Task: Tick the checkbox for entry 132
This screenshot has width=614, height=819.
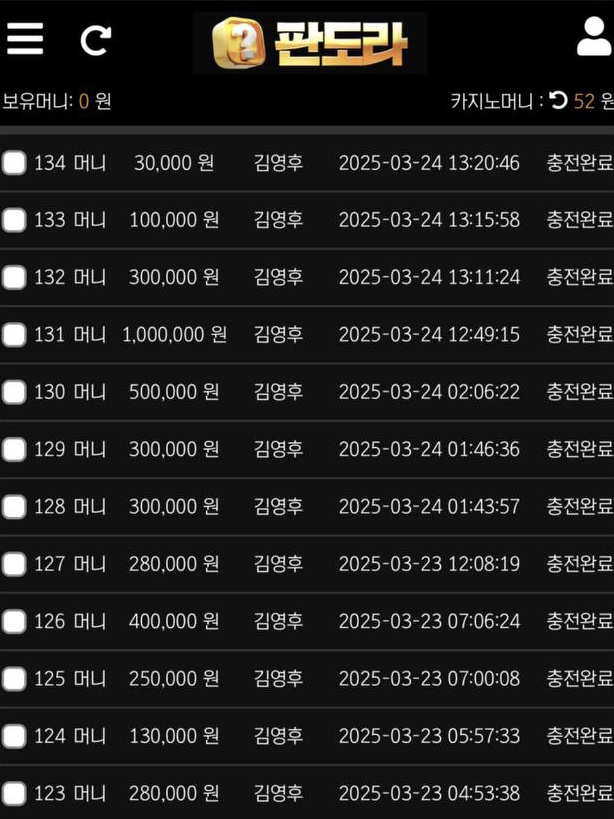Action: coord(14,278)
